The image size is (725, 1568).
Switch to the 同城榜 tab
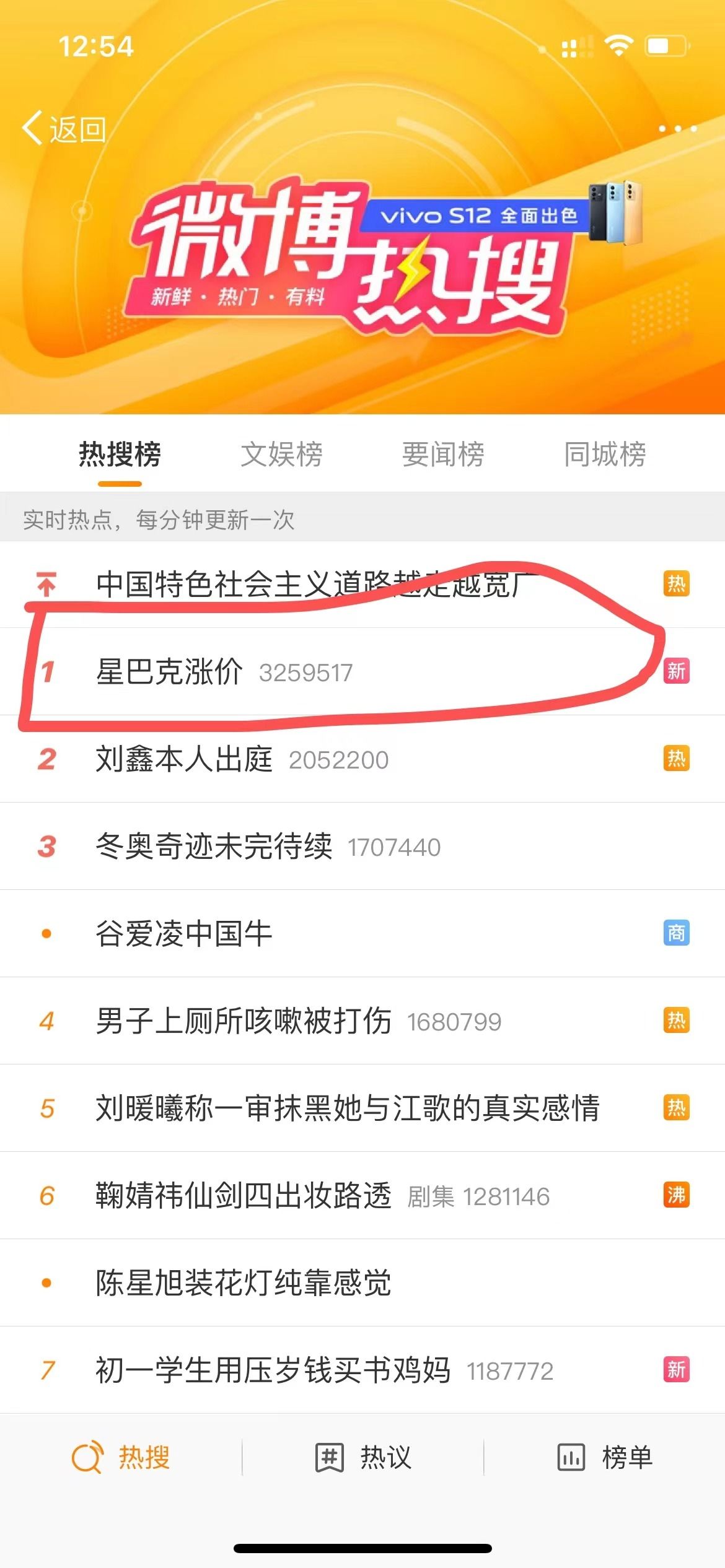[x=605, y=455]
